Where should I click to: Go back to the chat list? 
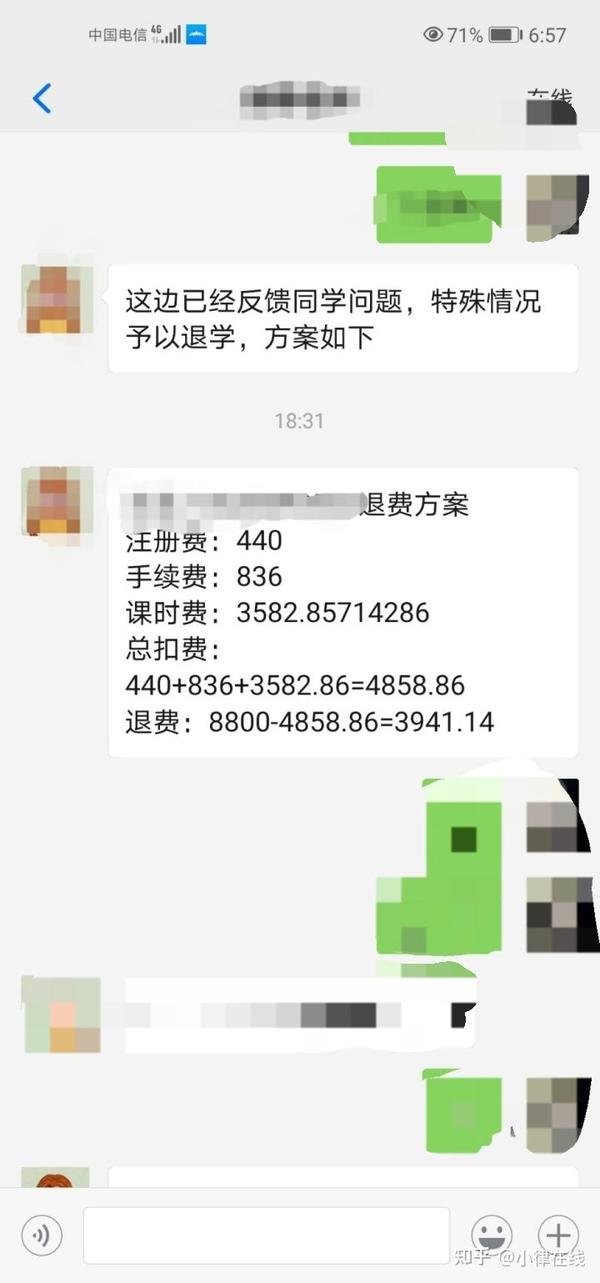click(41, 99)
